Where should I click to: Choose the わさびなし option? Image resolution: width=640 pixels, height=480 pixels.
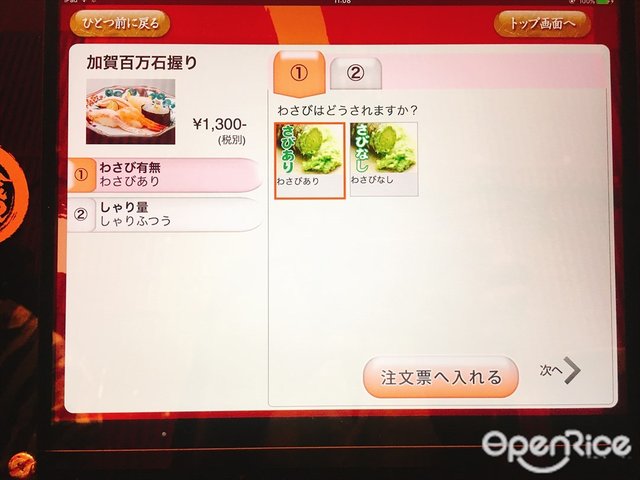coord(383,160)
